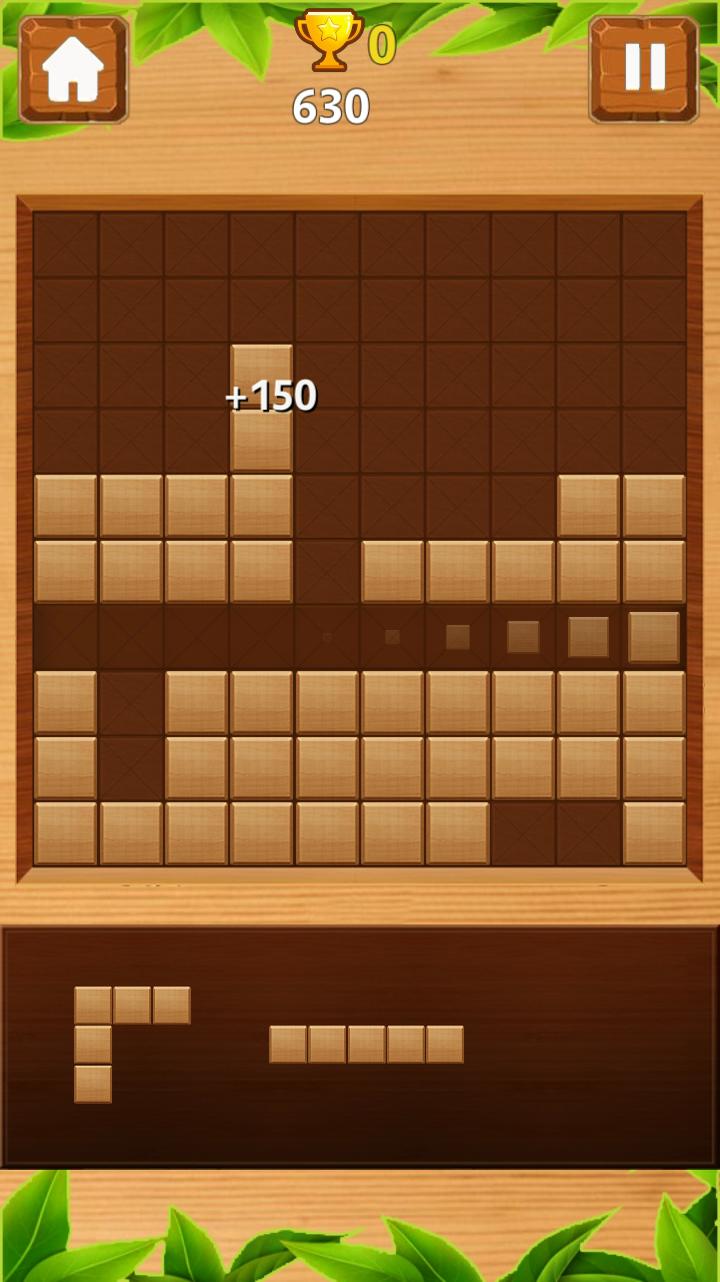Viewport: 720px width, 1282px height.
Task: Pause the game
Action: (644, 69)
